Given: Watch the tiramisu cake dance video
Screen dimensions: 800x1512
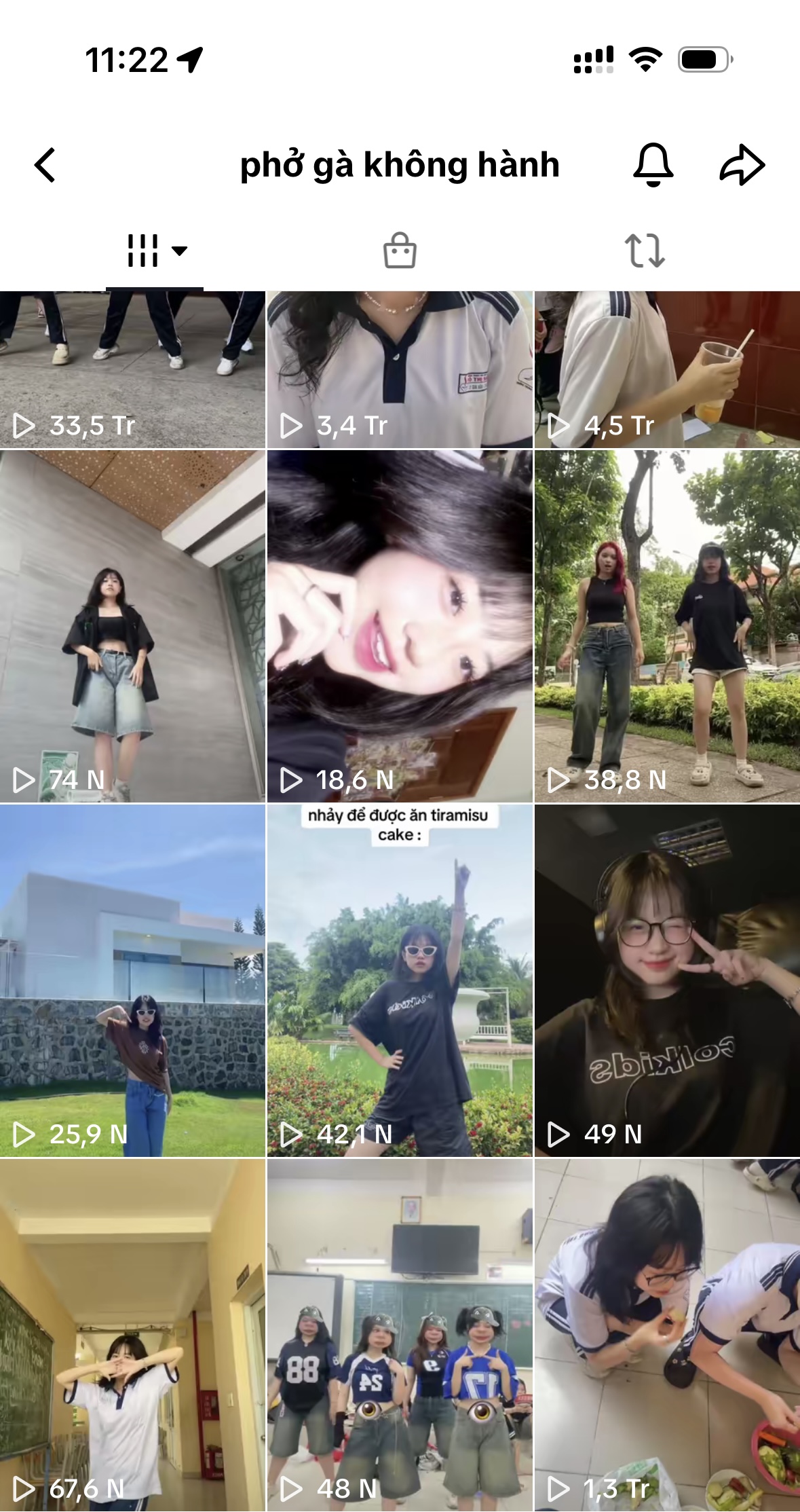Looking at the screenshot, I should 400,980.
